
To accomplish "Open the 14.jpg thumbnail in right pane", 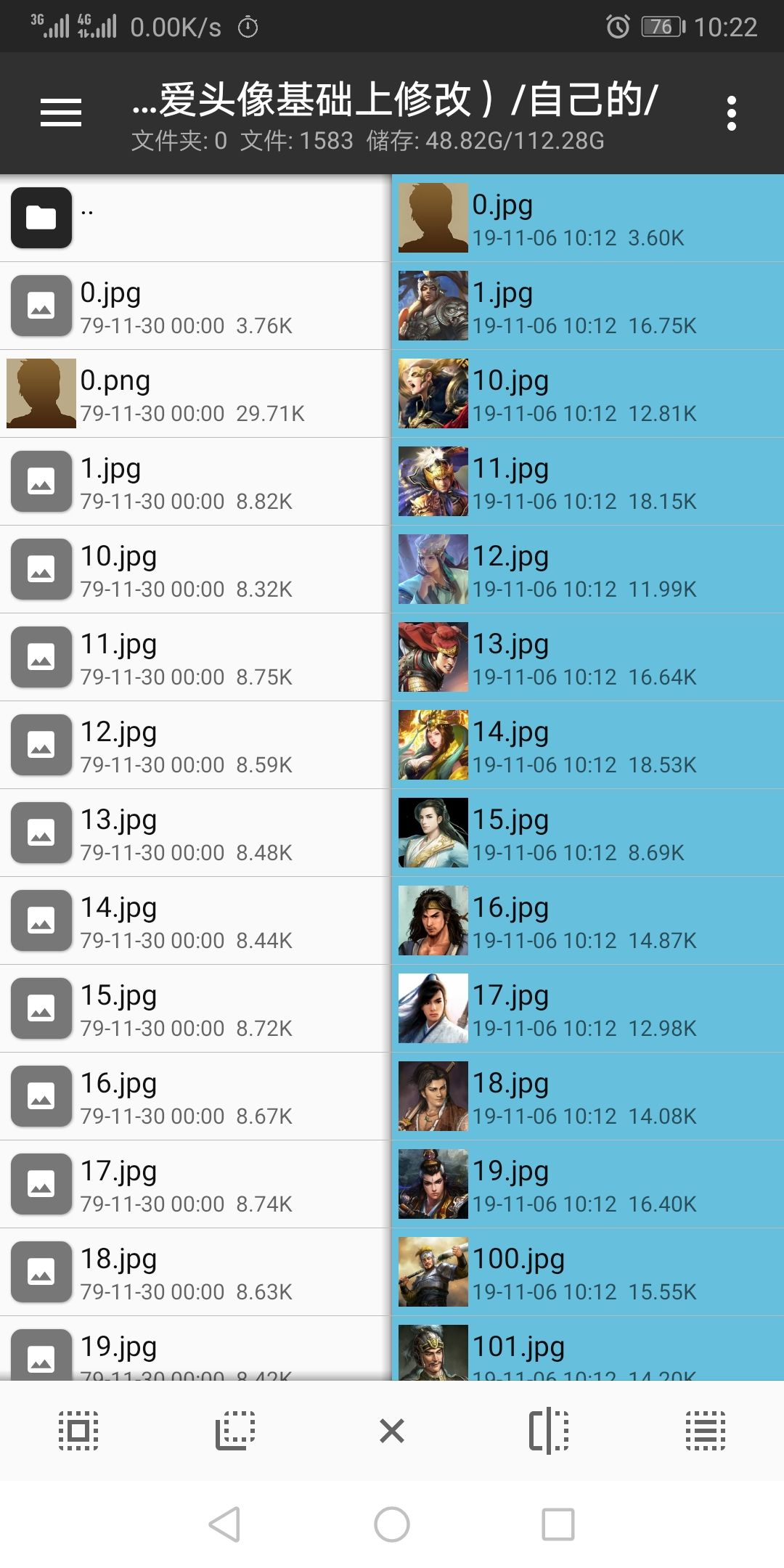I will click(432, 745).
